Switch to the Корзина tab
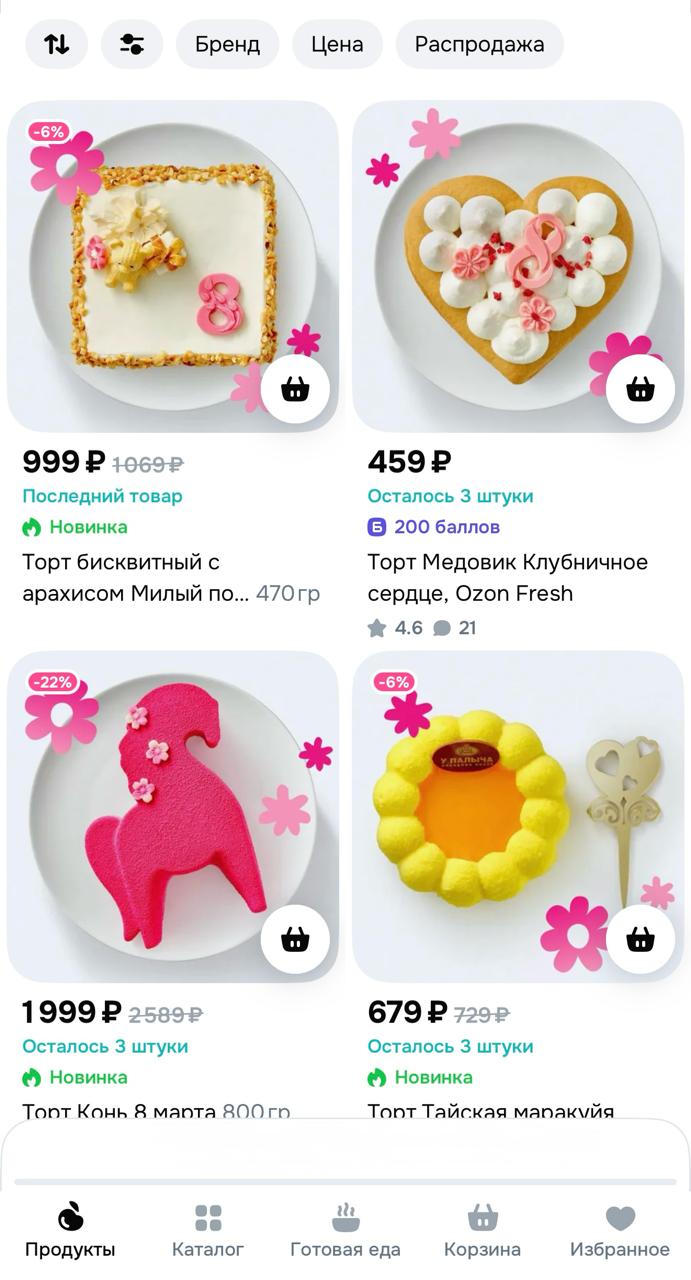 [x=482, y=1231]
